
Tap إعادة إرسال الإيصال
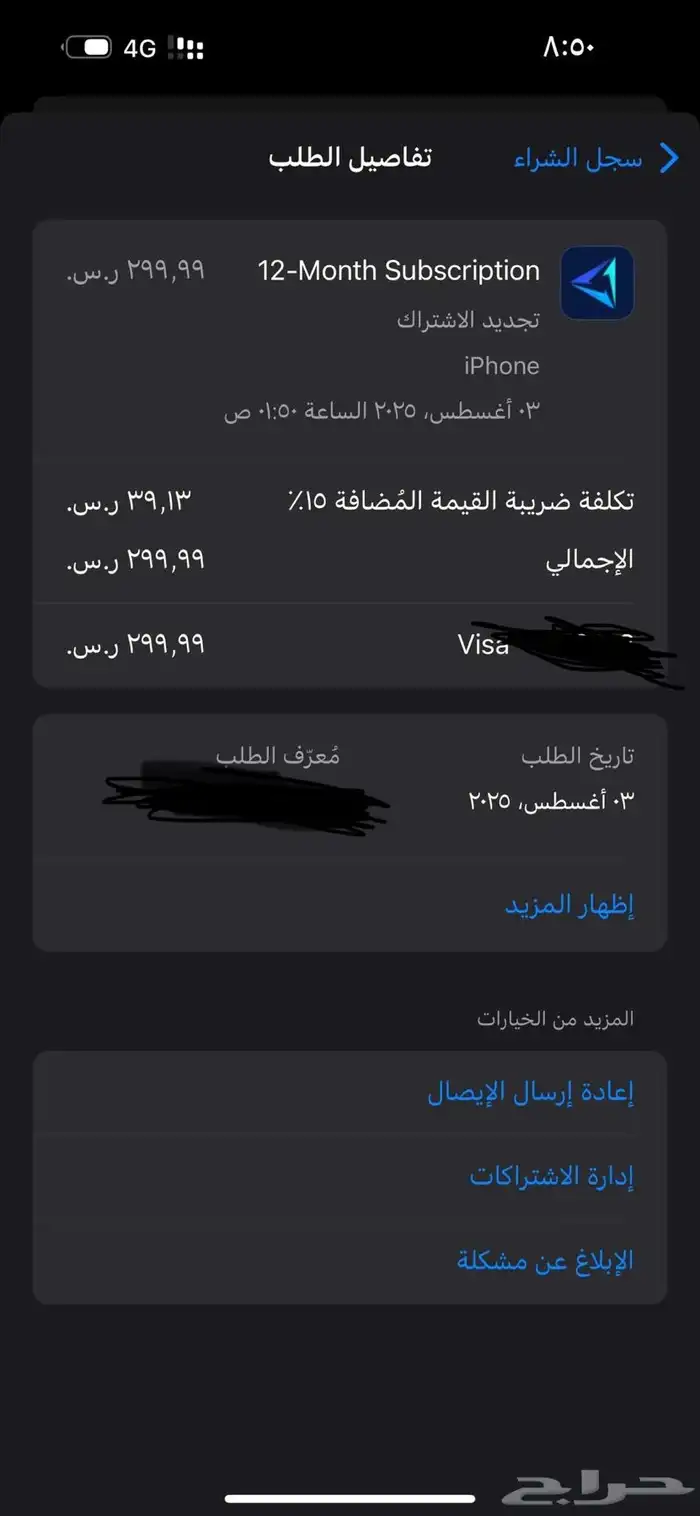tap(530, 1093)
